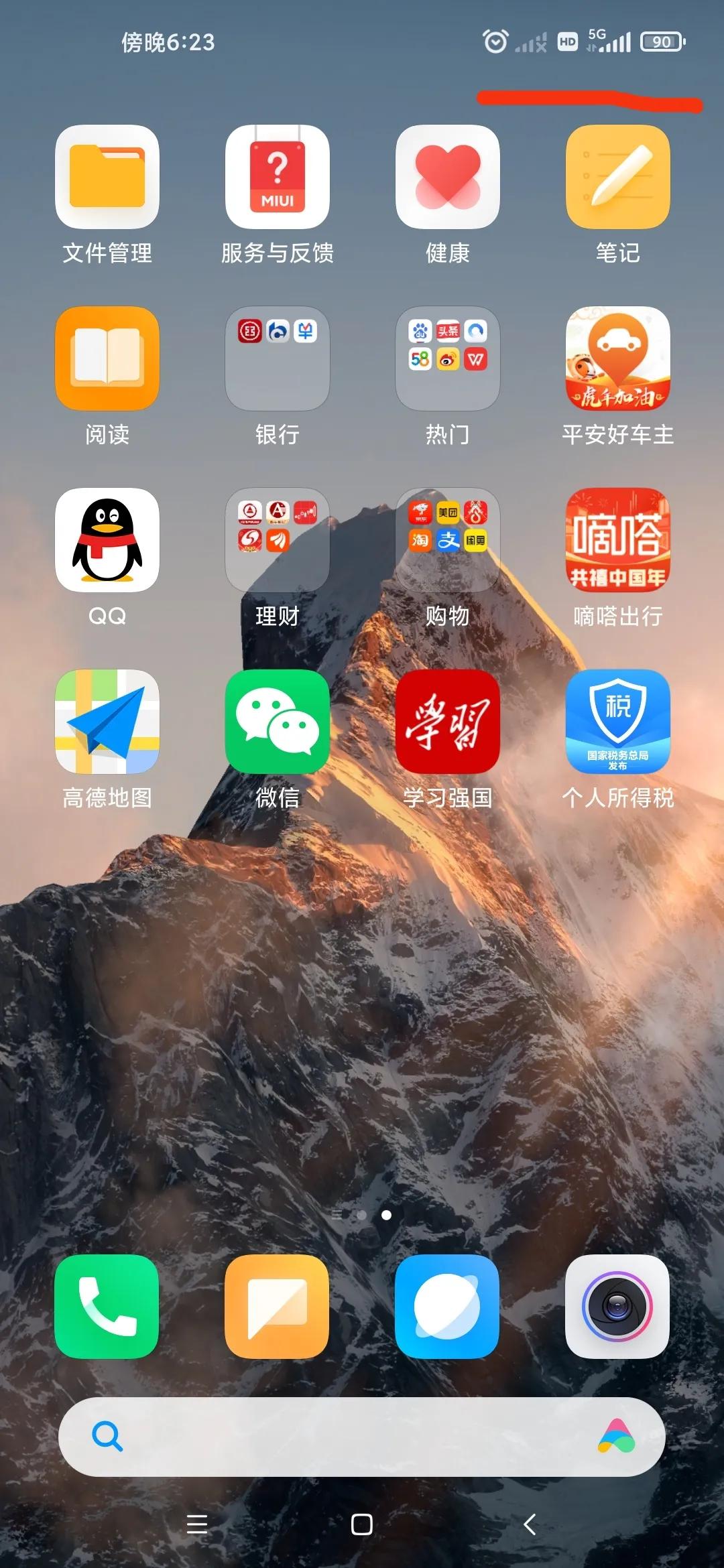Tap the home screen search bar
724x1568 pixels.
pos(349,1437)
